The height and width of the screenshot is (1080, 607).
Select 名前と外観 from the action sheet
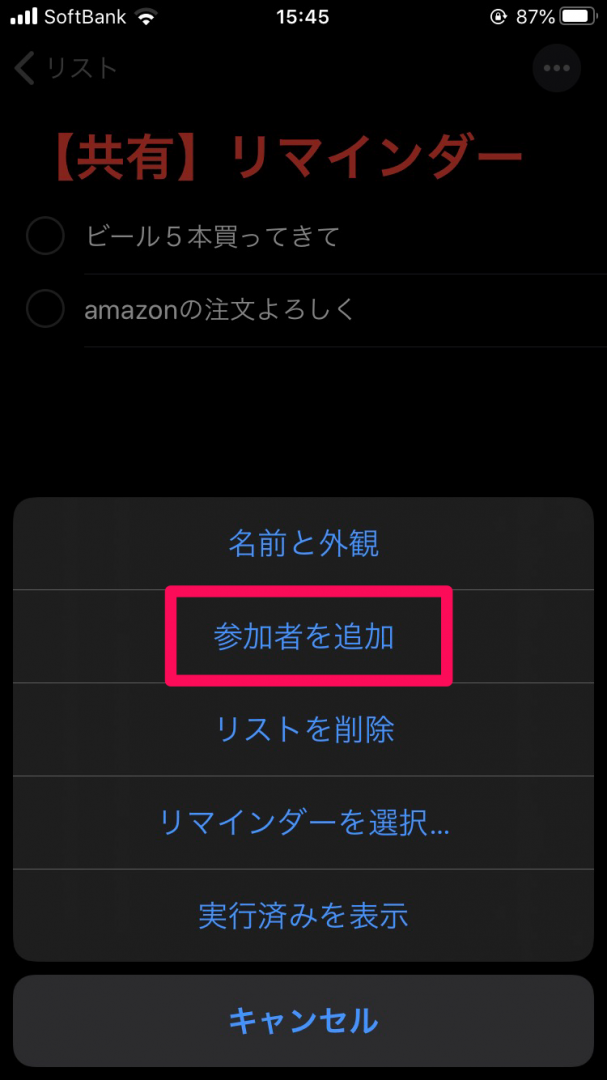click(303, 544)
